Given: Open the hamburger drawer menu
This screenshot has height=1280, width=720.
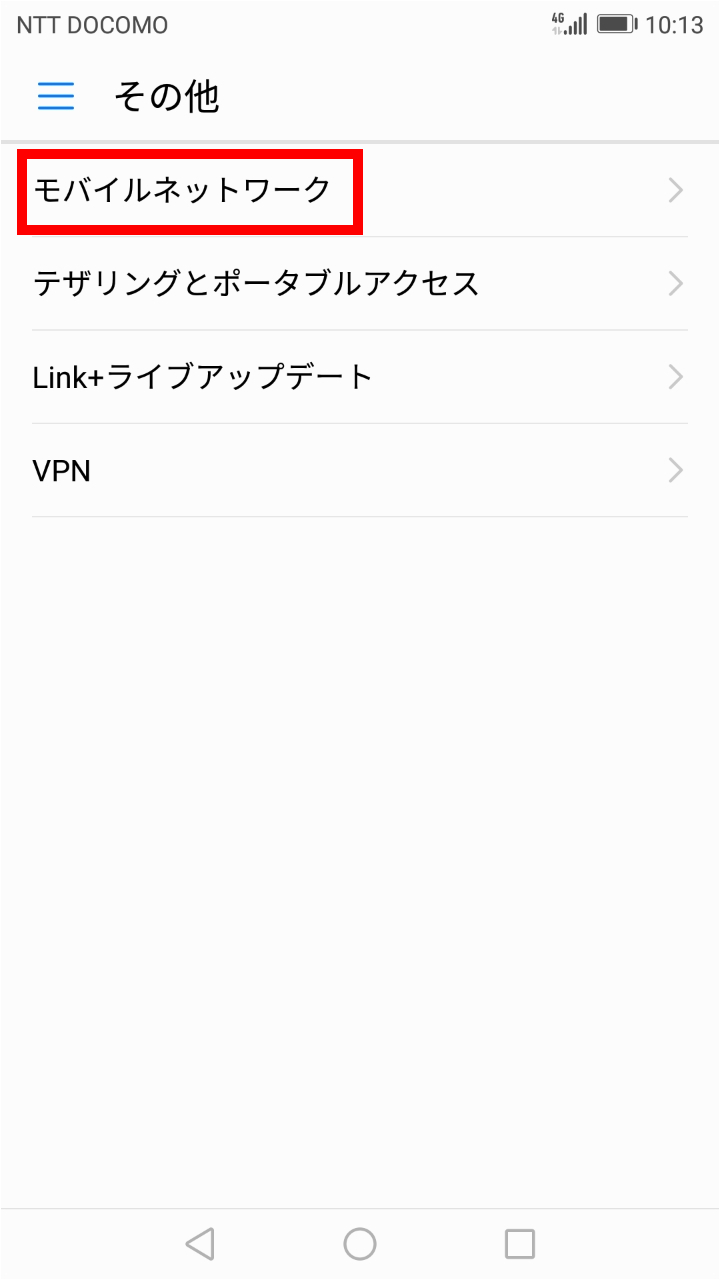Looking at the screenshot, I should 56,96.
